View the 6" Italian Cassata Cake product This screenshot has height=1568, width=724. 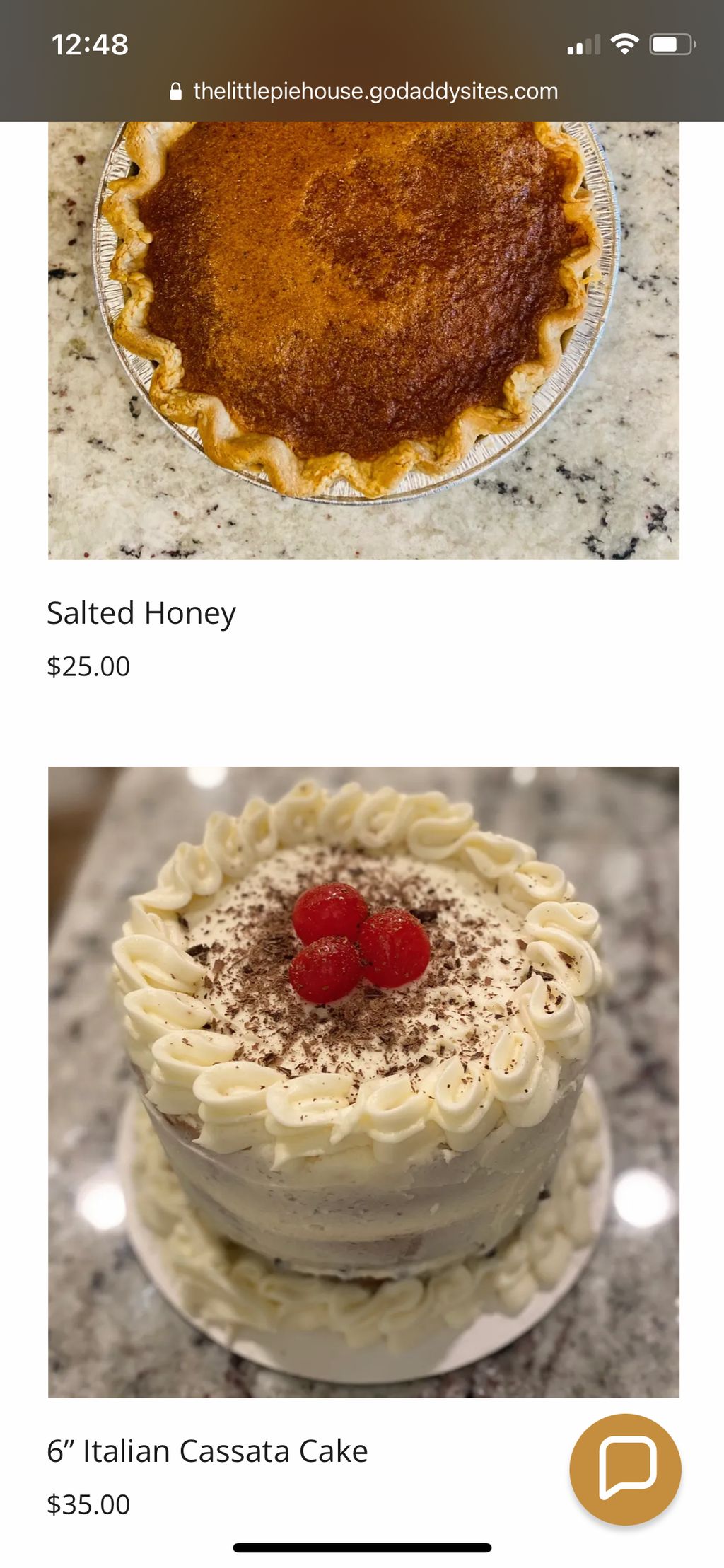206,1451
